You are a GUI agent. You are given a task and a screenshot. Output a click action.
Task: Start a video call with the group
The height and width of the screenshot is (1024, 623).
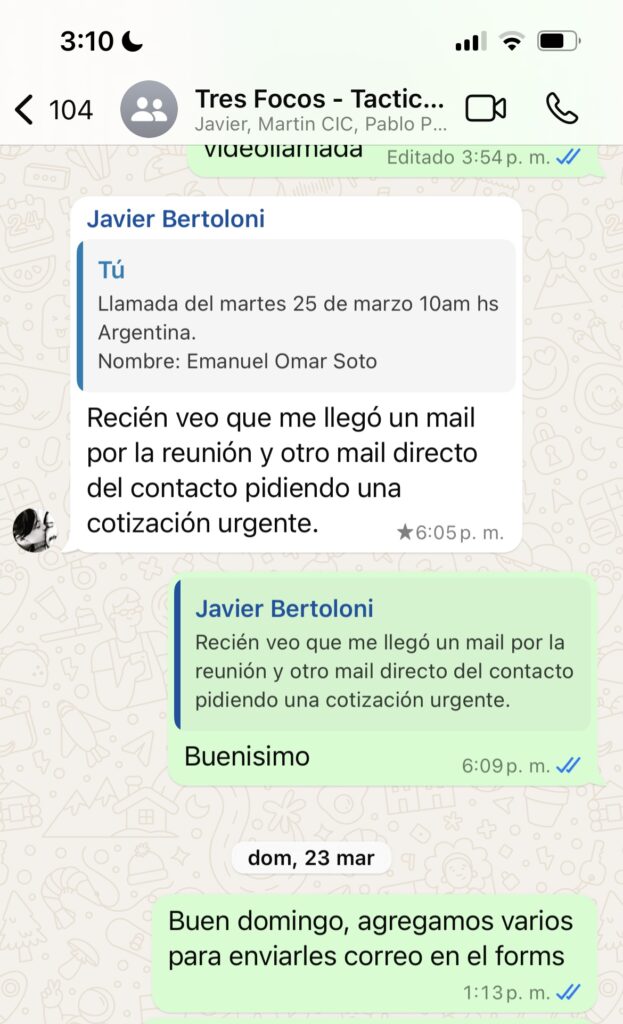(x=486, y=108)
